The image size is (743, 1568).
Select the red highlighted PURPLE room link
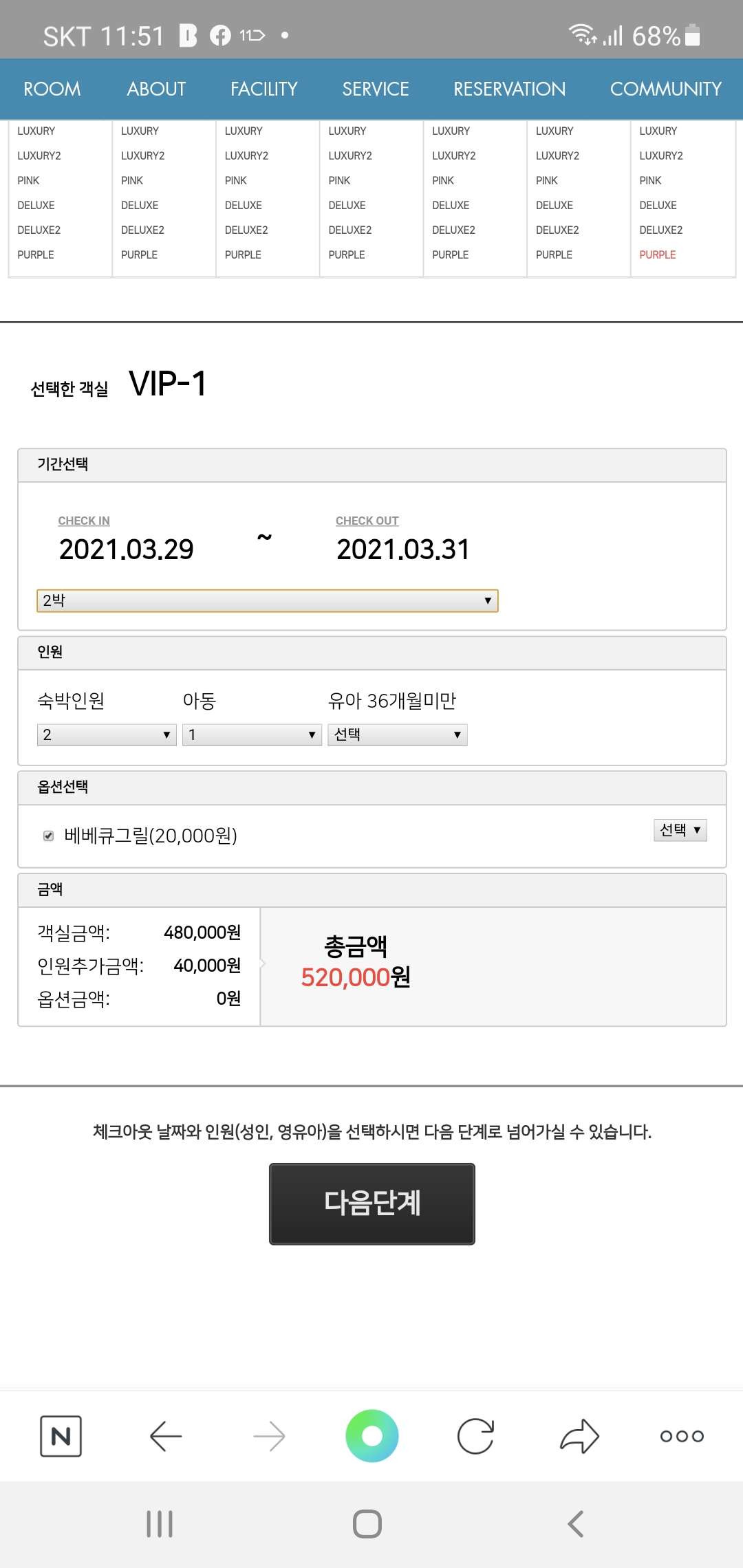coord(658,254)
